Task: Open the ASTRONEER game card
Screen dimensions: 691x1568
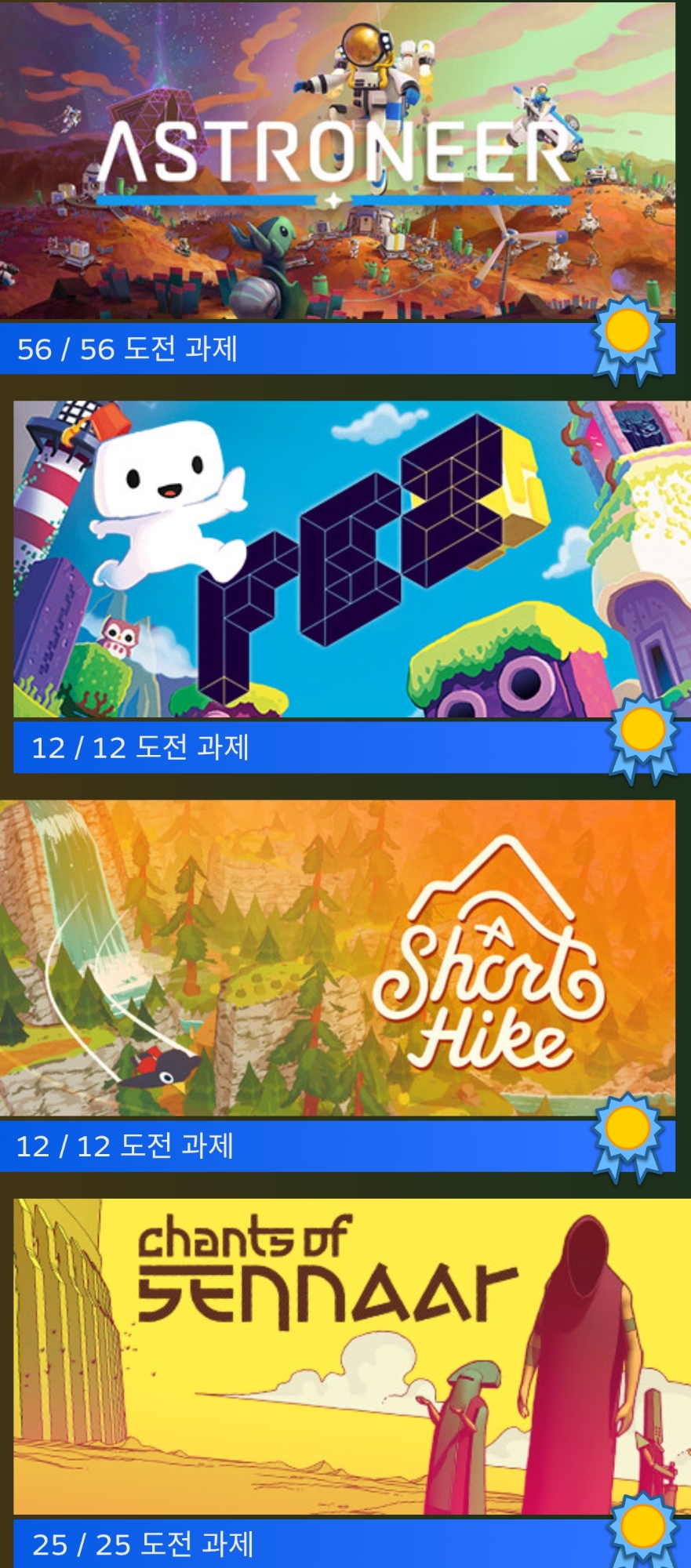Action: coord(337,161)
